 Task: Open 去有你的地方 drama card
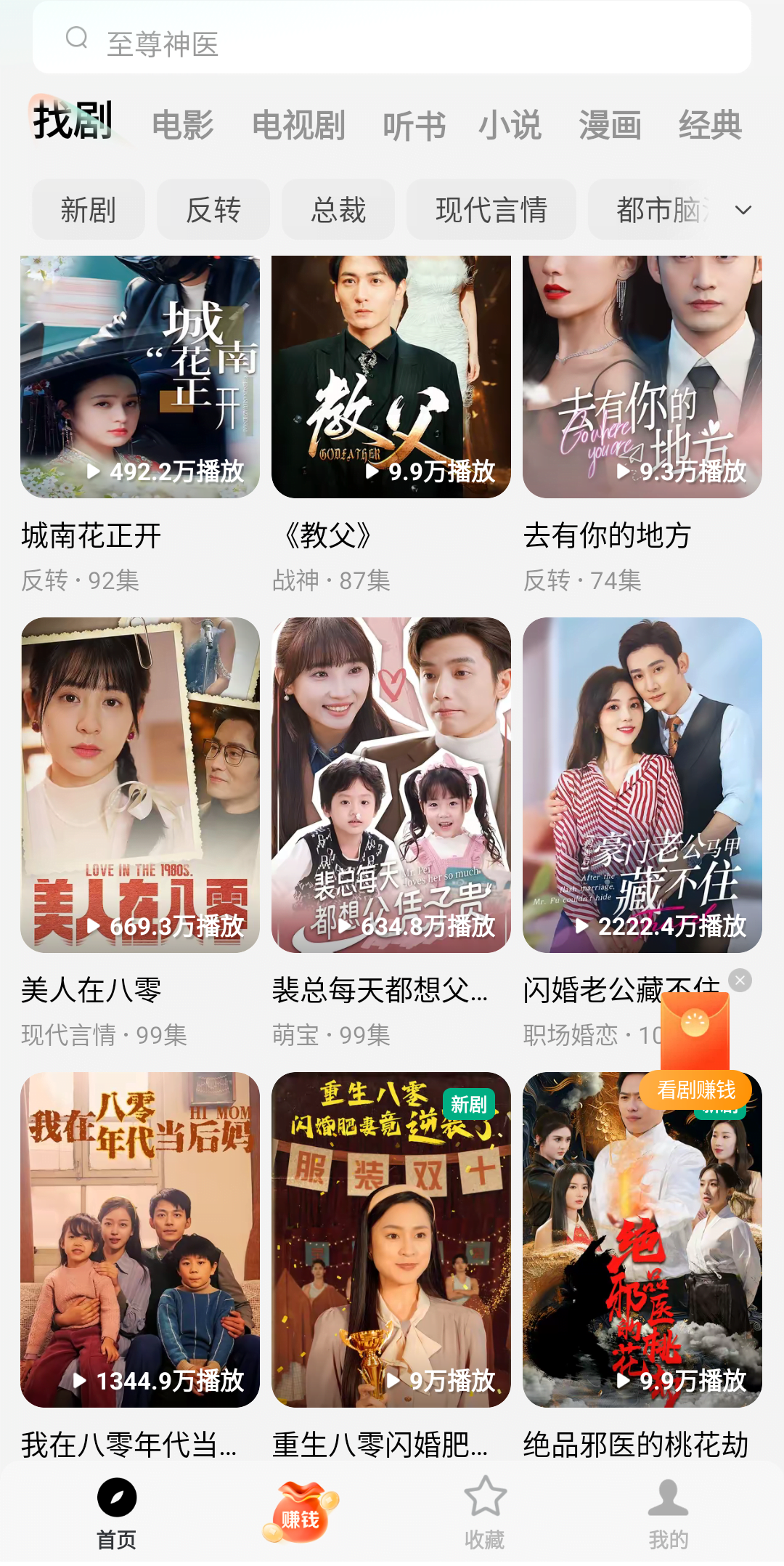click(642, 378)
